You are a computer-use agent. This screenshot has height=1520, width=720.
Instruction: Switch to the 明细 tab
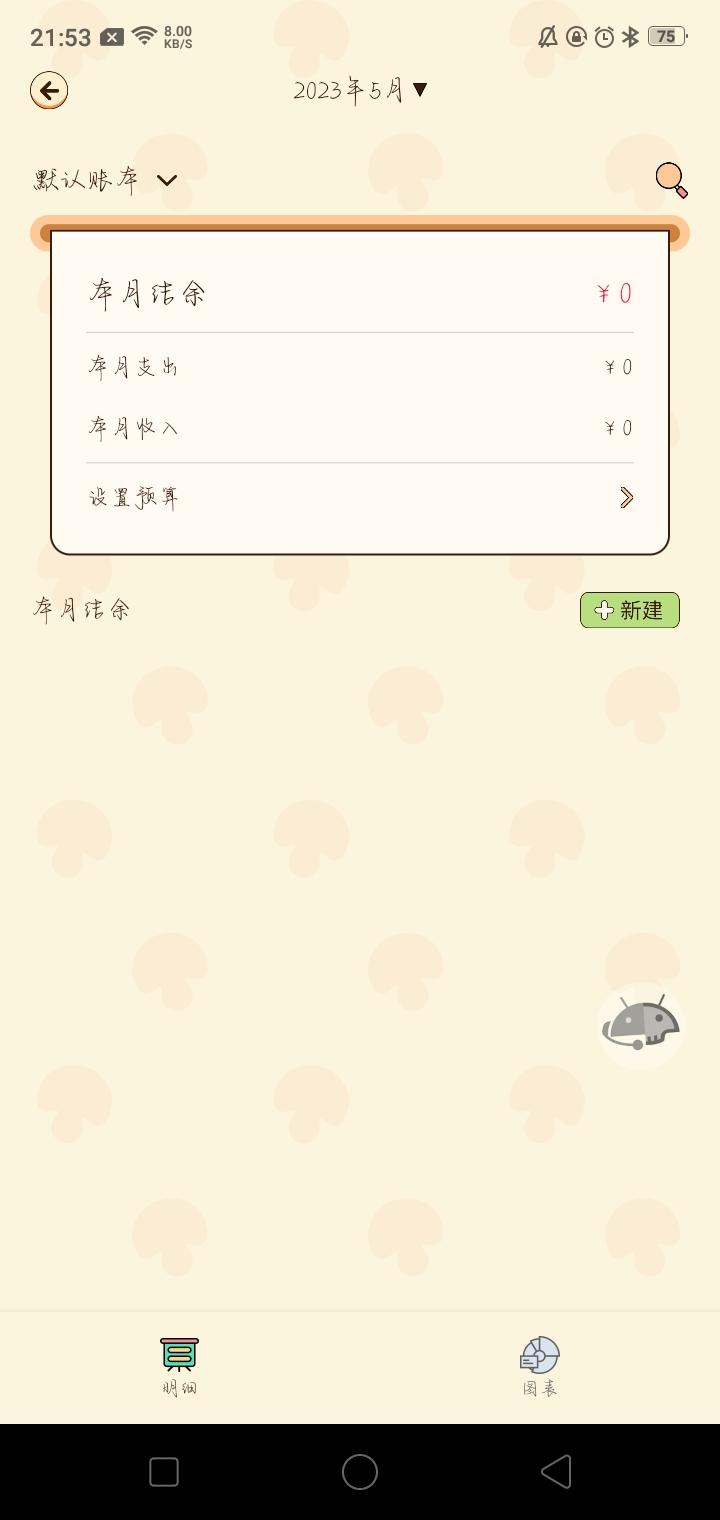pos(178,1365)
